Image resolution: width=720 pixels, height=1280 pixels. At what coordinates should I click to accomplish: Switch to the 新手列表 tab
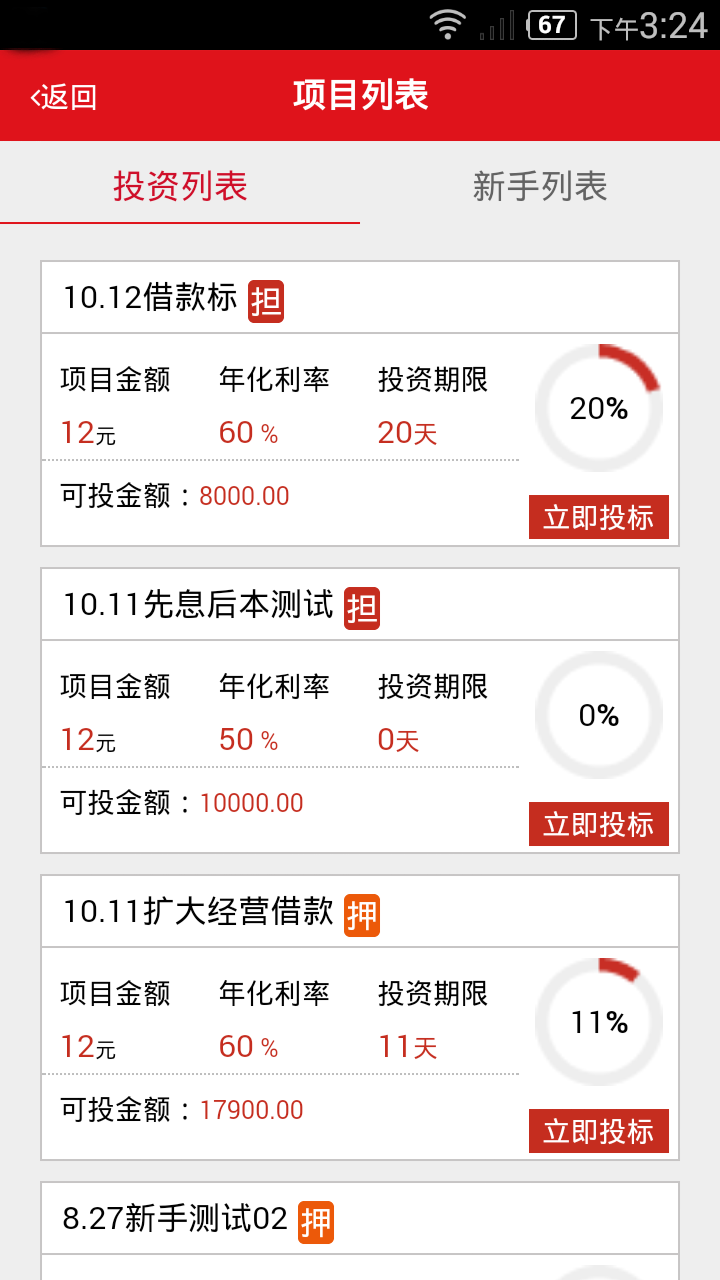click(x=540, y=187)
